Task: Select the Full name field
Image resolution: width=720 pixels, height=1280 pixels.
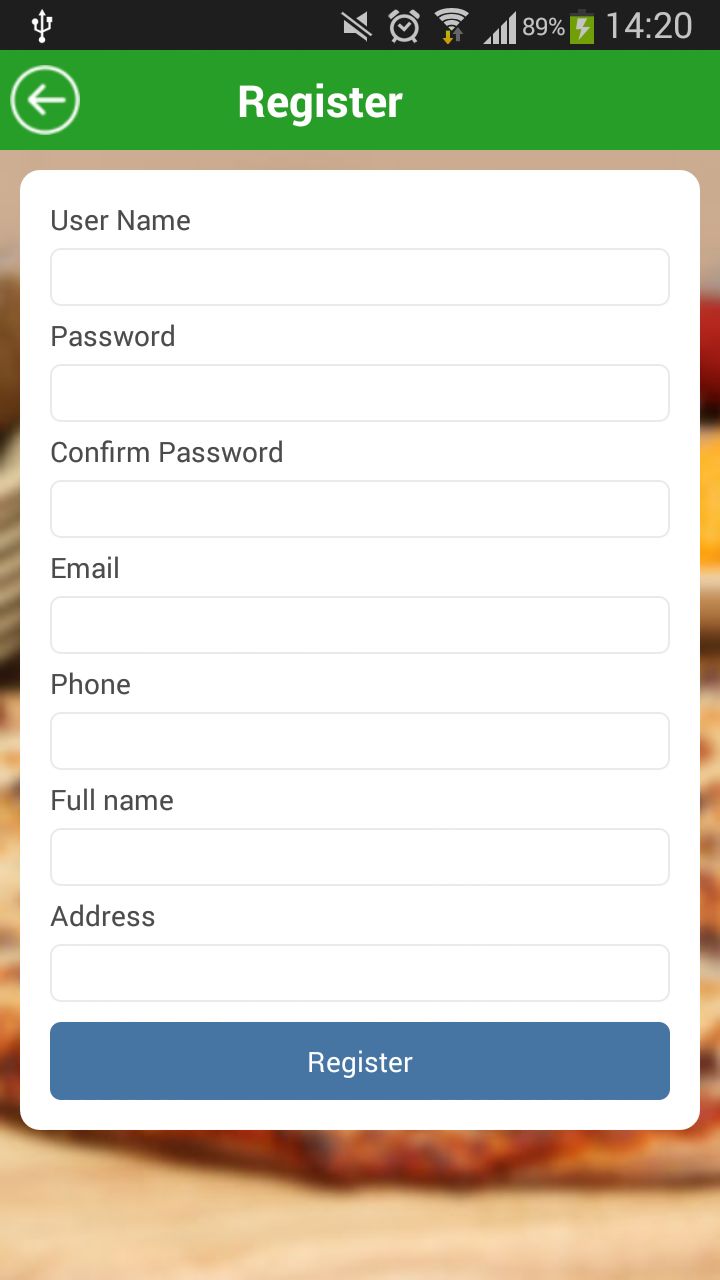Action: [x=360, y=857]
